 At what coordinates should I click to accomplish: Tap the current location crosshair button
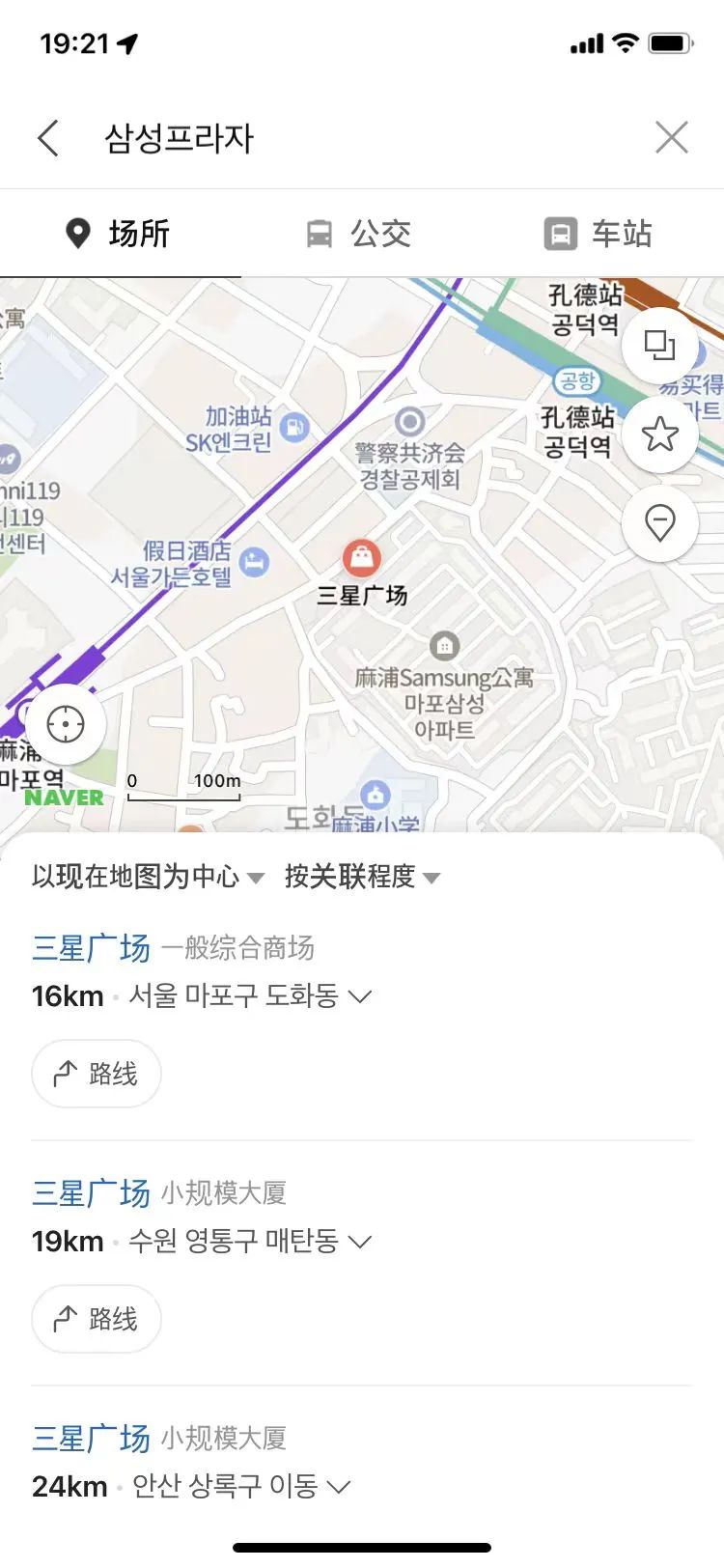(66, 722)
